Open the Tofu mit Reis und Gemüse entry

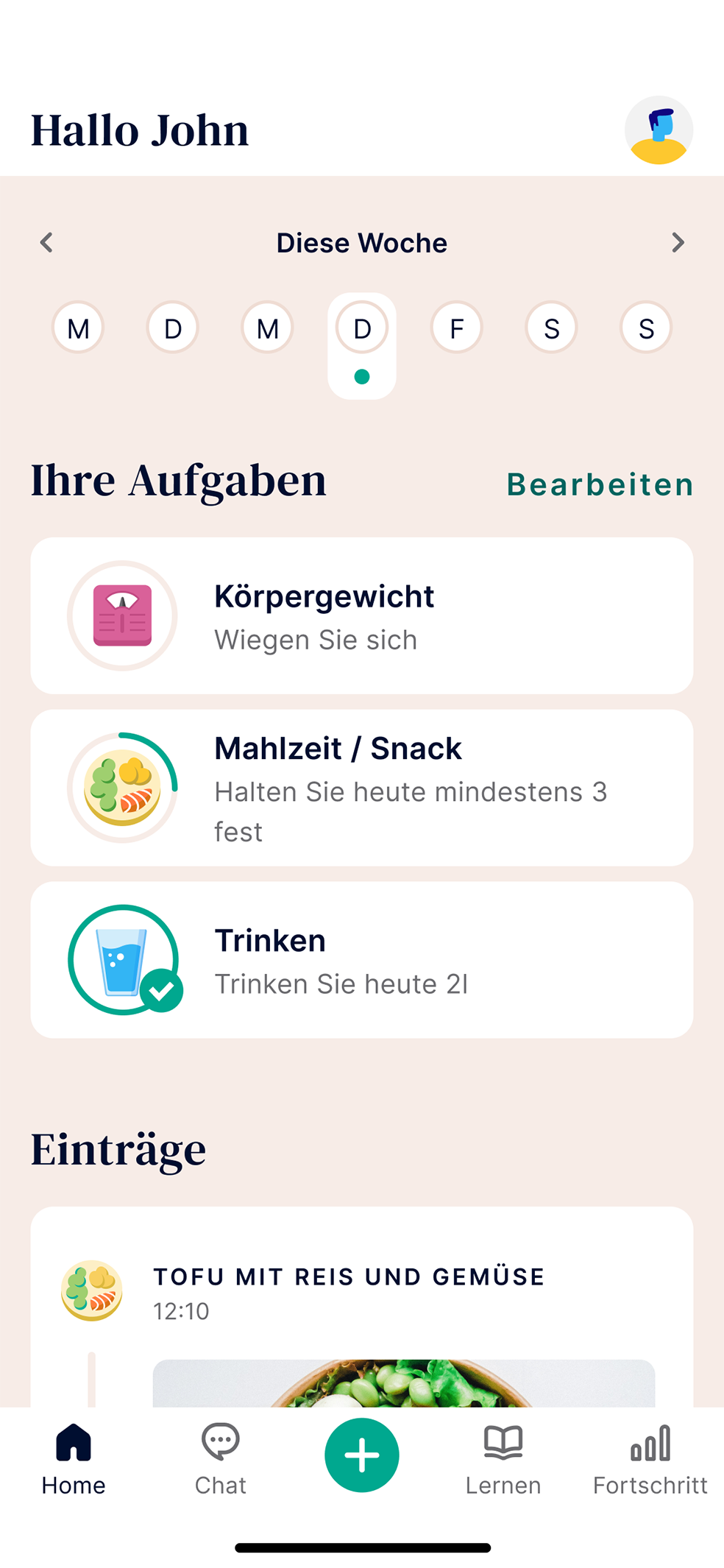[349, 1277]
